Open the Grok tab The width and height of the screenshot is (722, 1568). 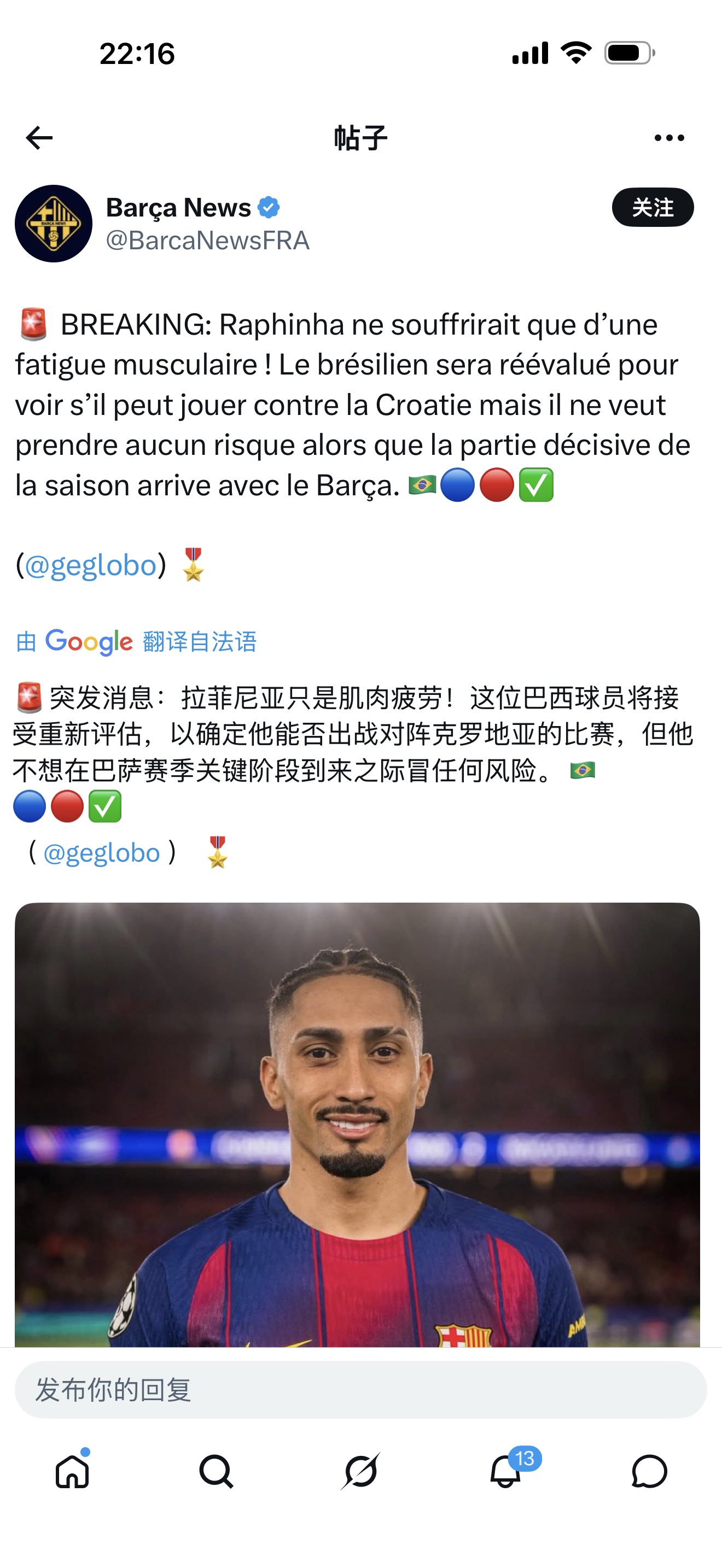tap(360, 1472)
